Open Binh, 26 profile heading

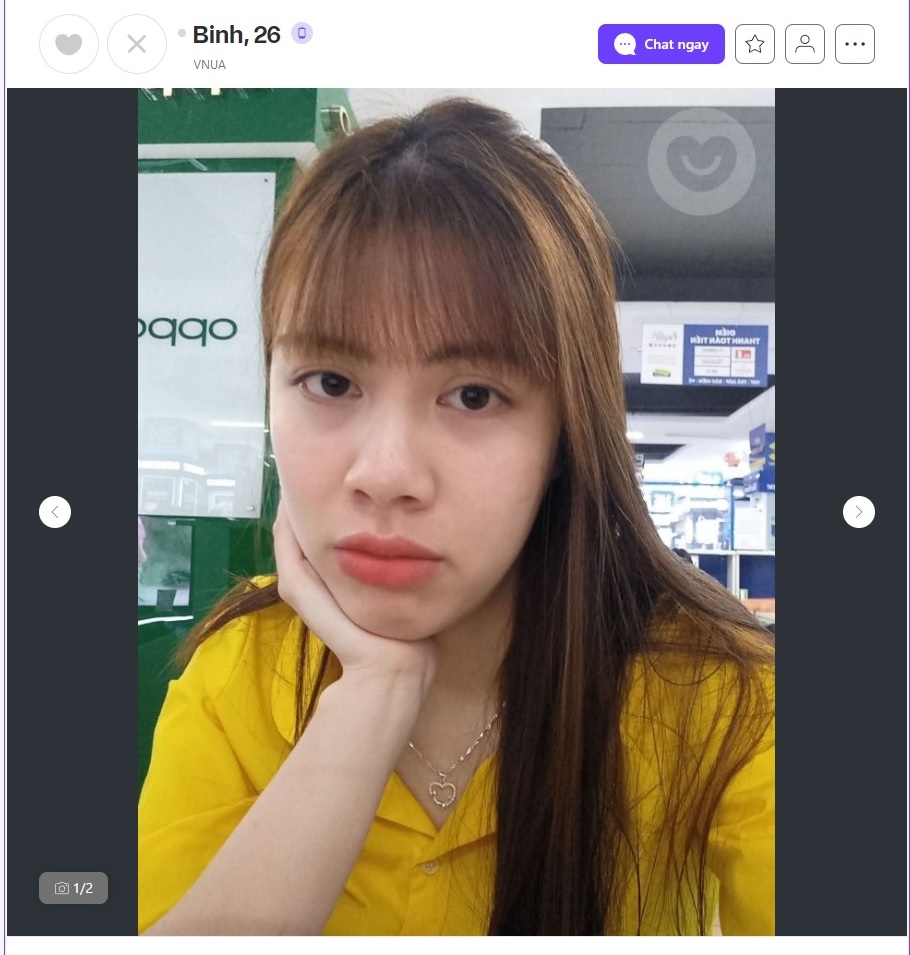pos(236,34)
